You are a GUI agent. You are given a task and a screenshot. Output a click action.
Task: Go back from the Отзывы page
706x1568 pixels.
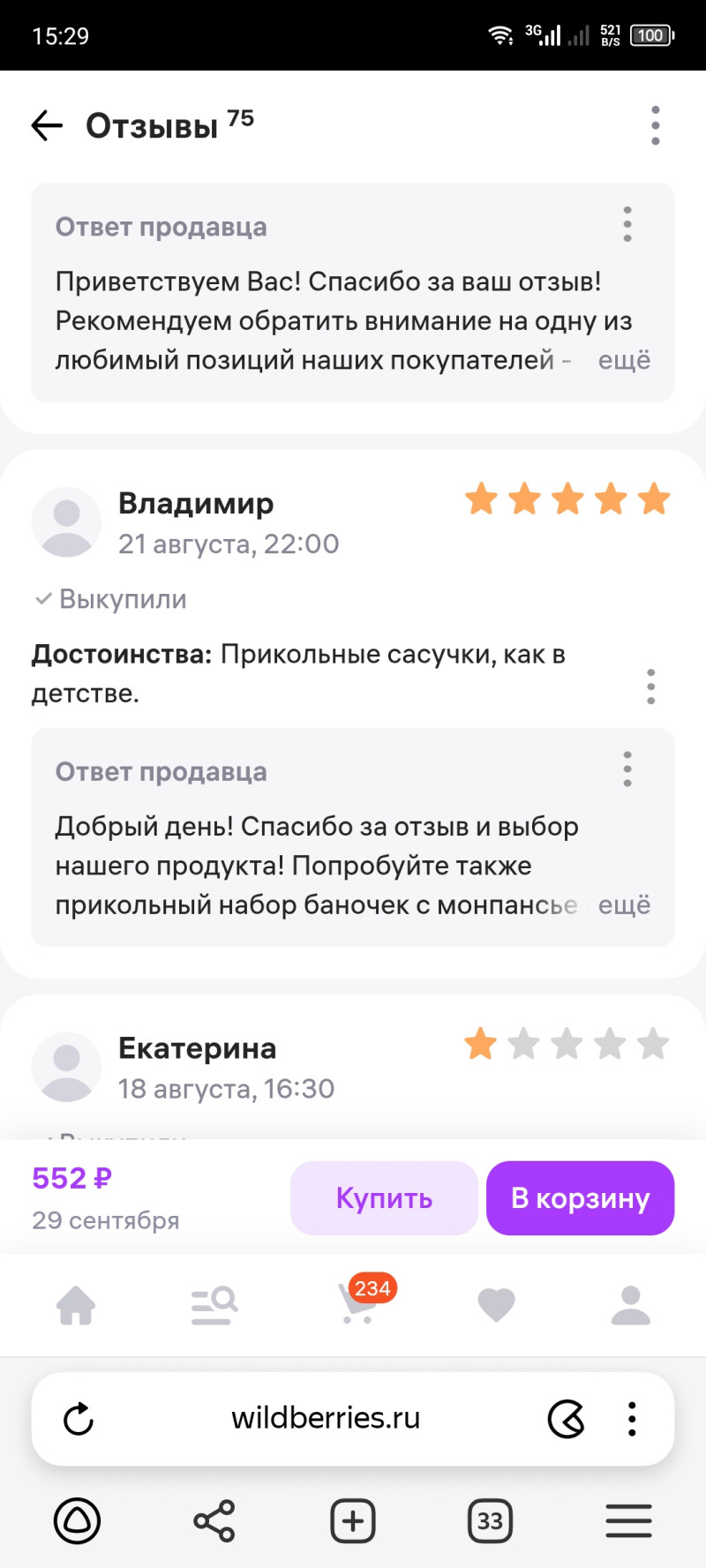tap(48, 126)
